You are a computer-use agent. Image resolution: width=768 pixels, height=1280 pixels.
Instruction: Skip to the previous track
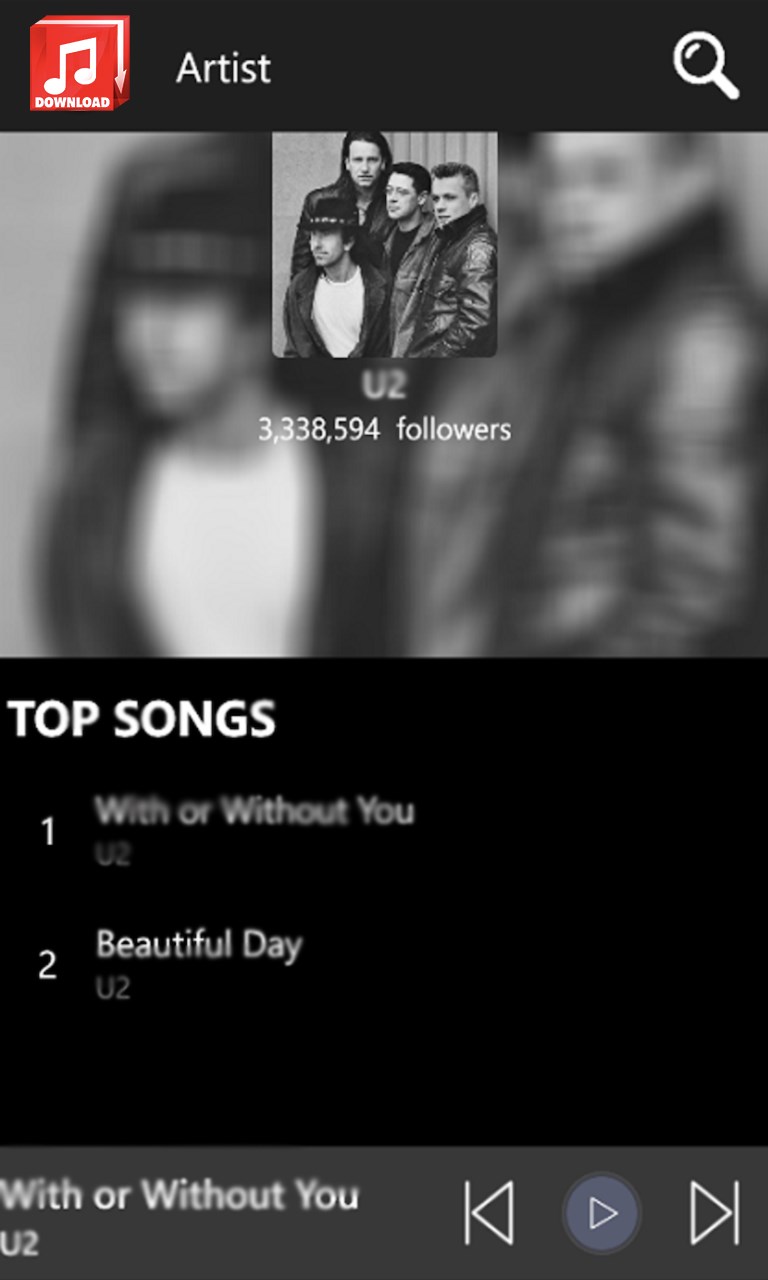pos(490,1213)
